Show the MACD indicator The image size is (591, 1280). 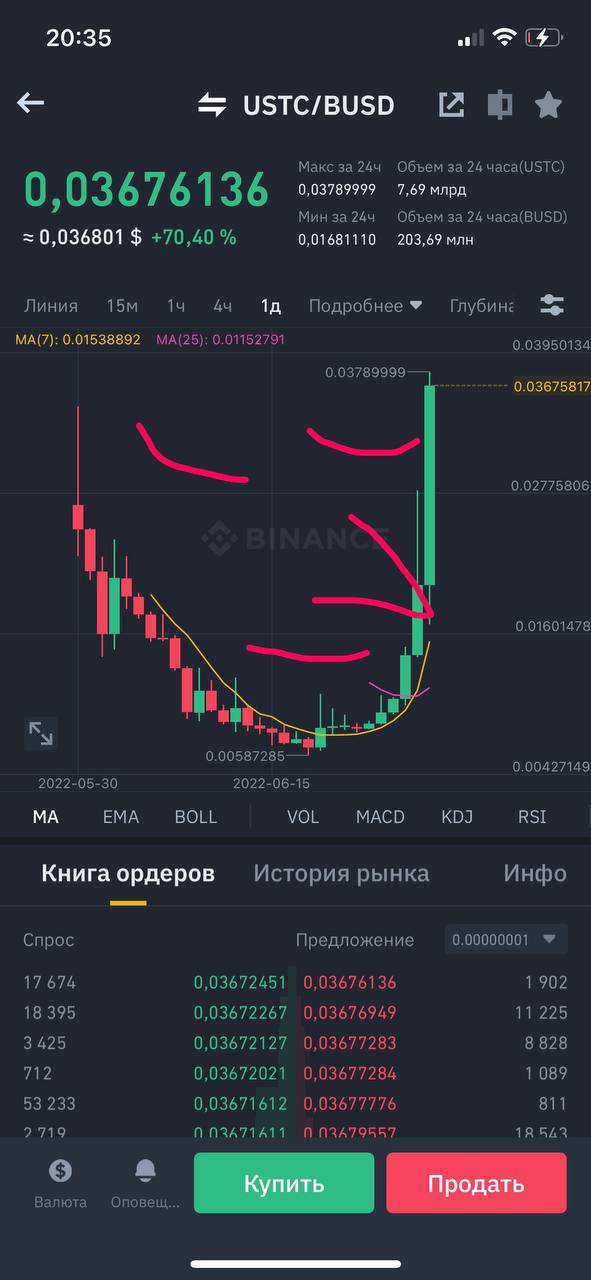coord(380,816)
